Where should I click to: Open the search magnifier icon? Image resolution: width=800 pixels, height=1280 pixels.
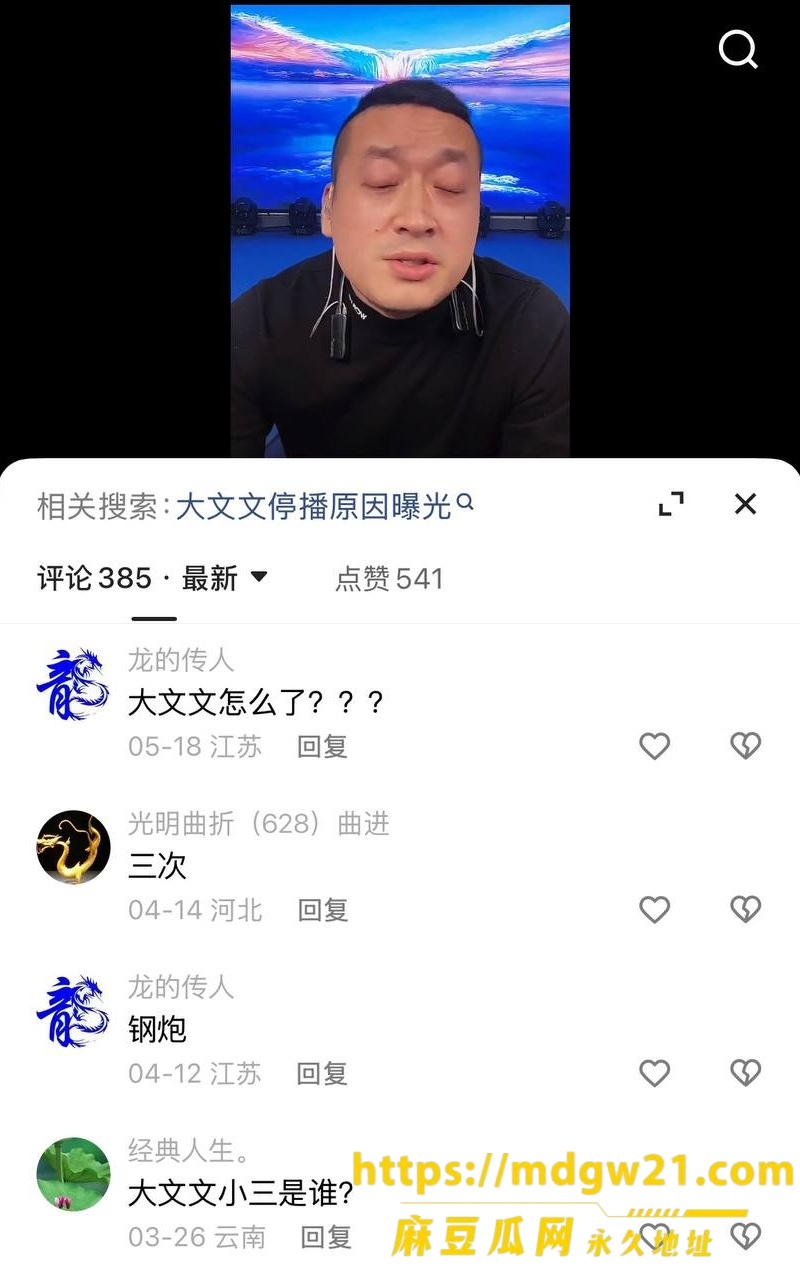pyautogui.click(x=738, y=48)
